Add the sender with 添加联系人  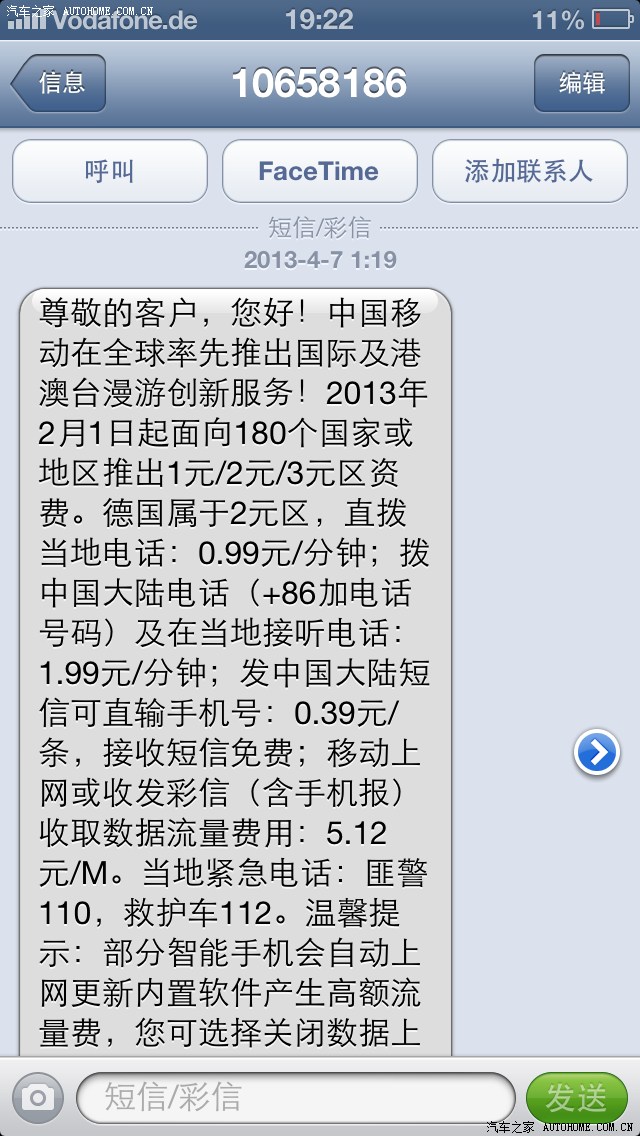click(x=528, y=171)
